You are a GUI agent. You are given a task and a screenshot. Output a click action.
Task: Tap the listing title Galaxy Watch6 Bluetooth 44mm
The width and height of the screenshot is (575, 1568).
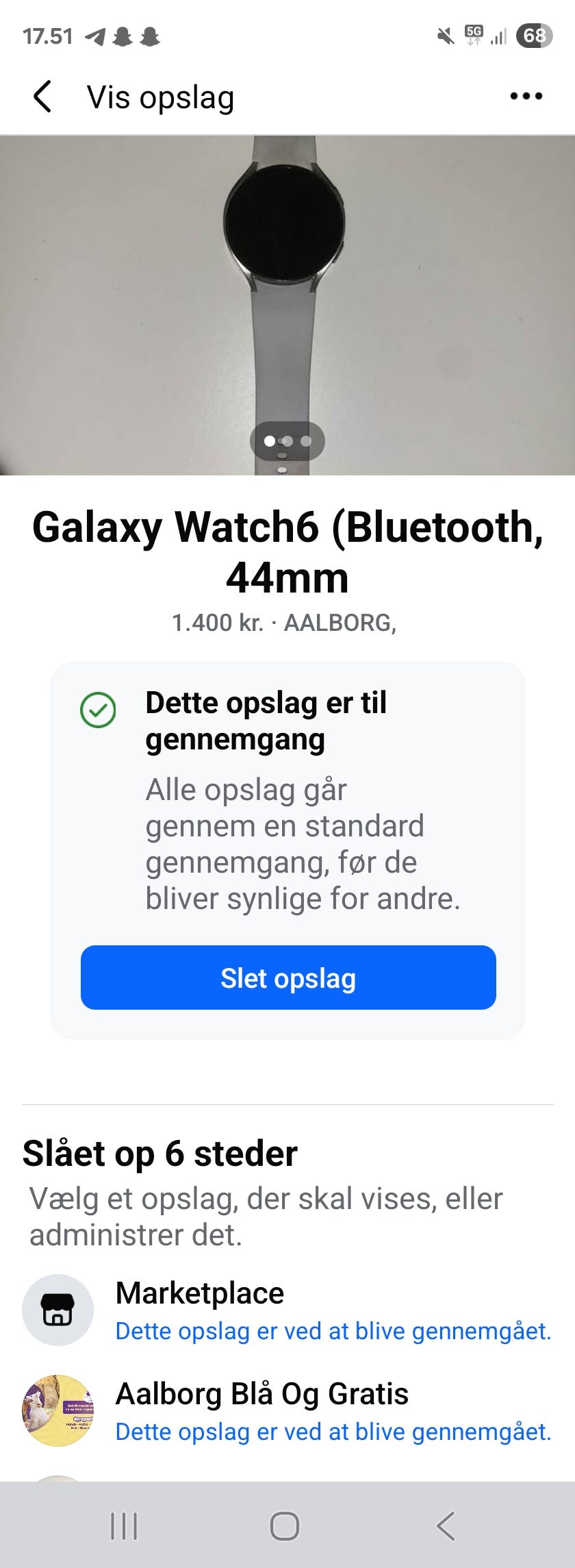[287, 551]
